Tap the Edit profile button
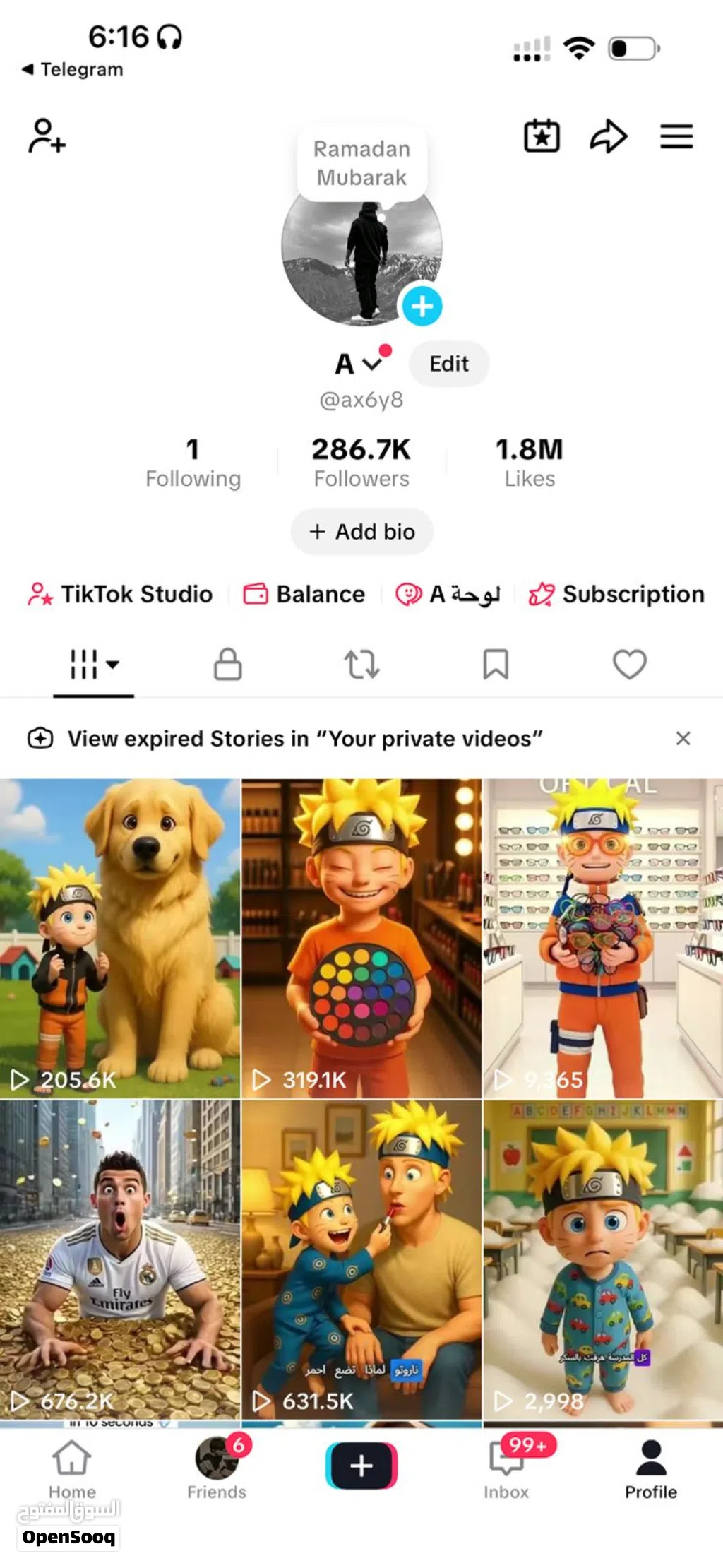The height and width of the screenshot is (1568, 723). click(448, 364)
